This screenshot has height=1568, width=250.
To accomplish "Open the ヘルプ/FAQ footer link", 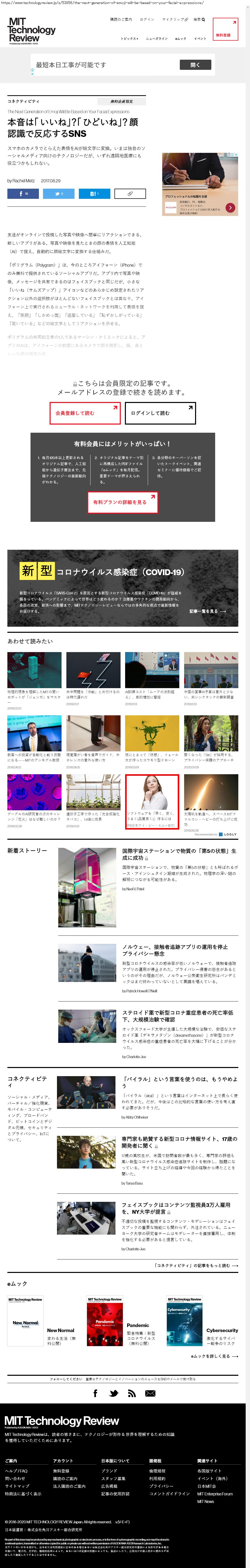I will click(x=17, y=1470).
